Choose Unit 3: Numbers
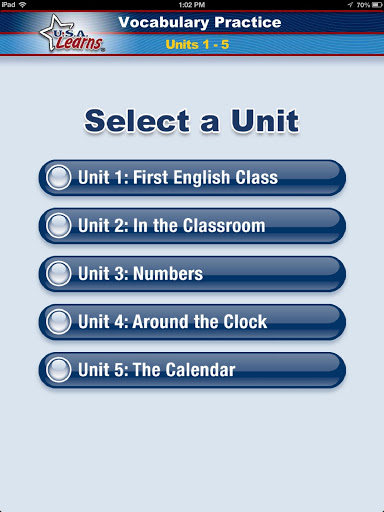Screen dimensions: 384x512 (x=192, y=274)
